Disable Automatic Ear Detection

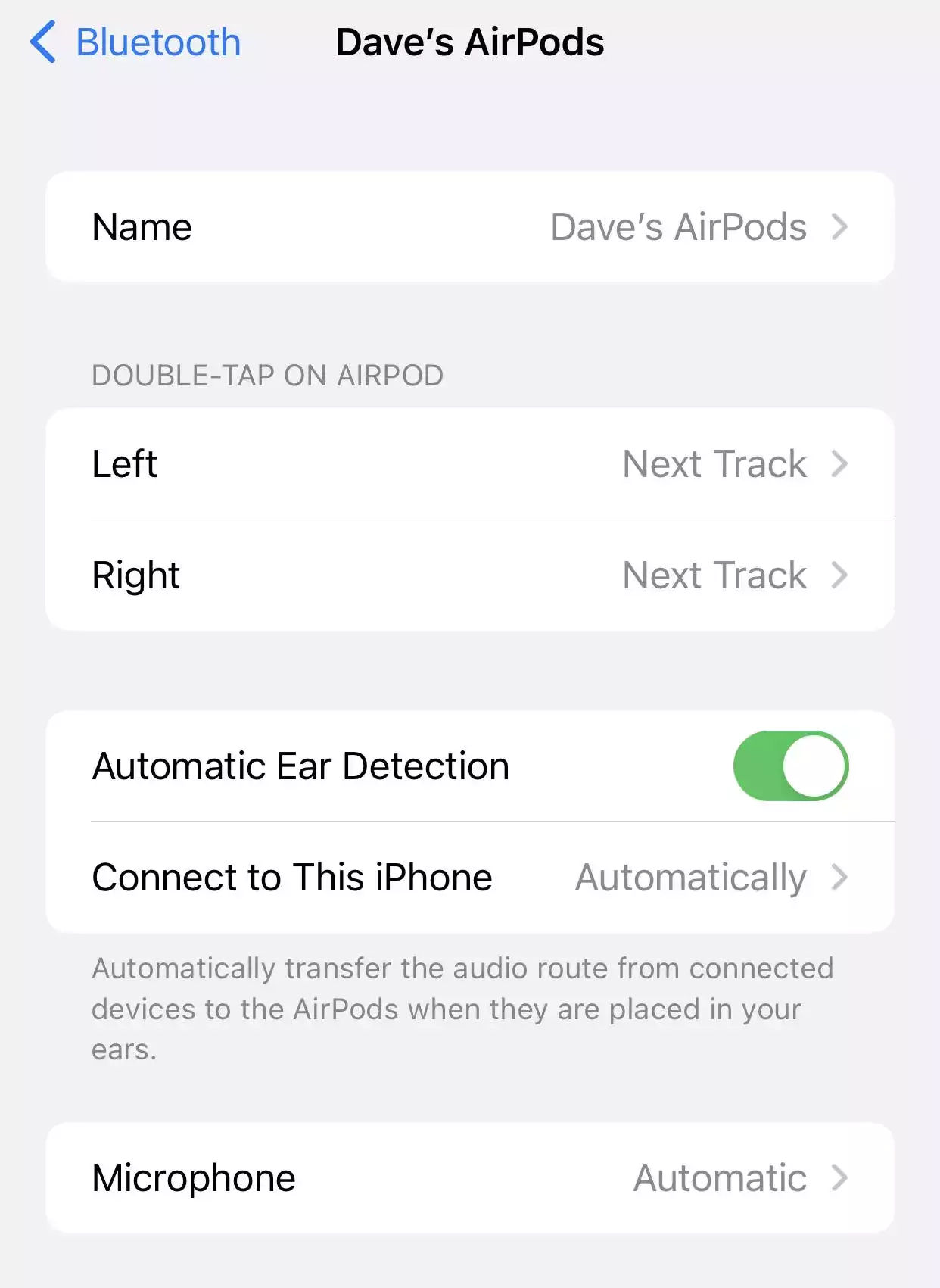tap(790, 766)
